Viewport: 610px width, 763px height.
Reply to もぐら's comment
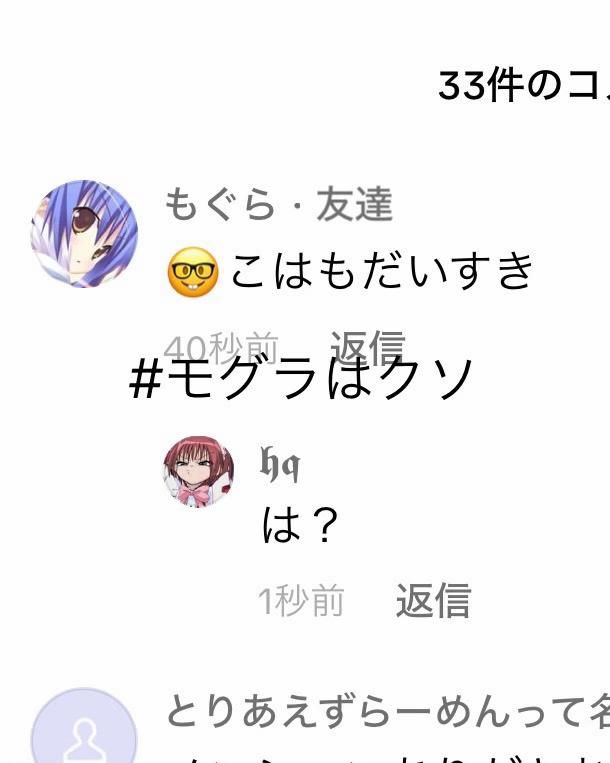point(367,348)
